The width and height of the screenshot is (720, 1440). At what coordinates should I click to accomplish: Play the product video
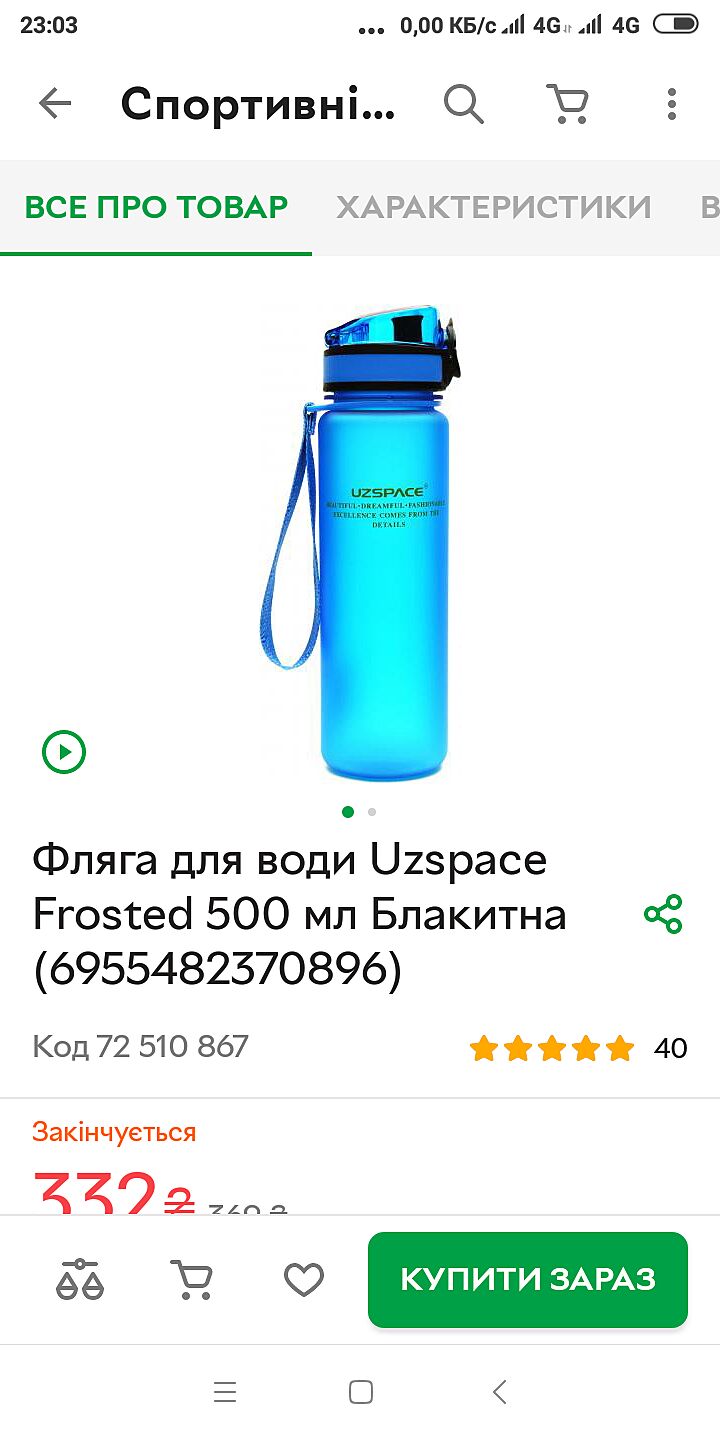pos(64,752)
